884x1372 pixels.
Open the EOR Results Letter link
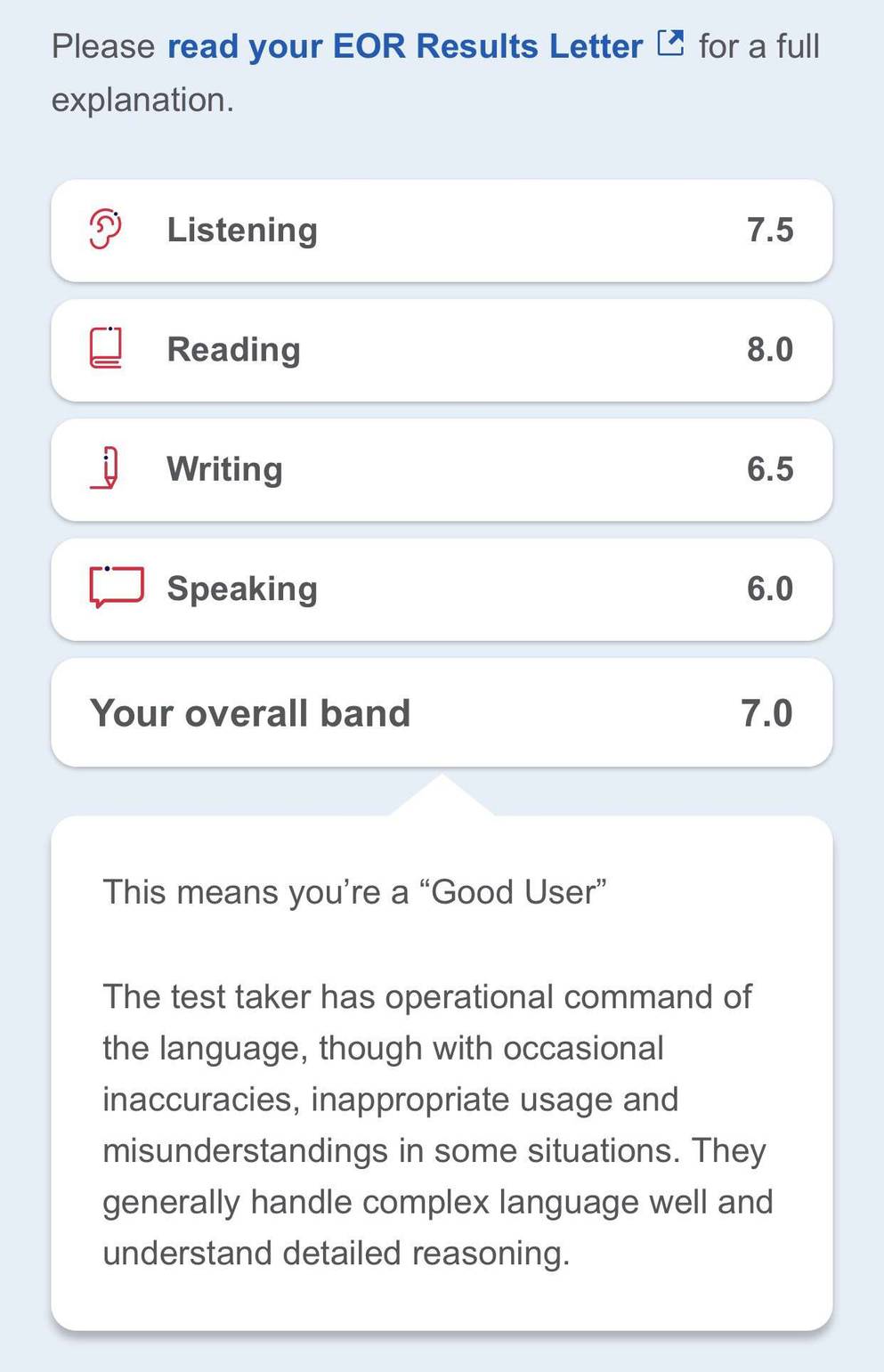[x=405, y=46]
